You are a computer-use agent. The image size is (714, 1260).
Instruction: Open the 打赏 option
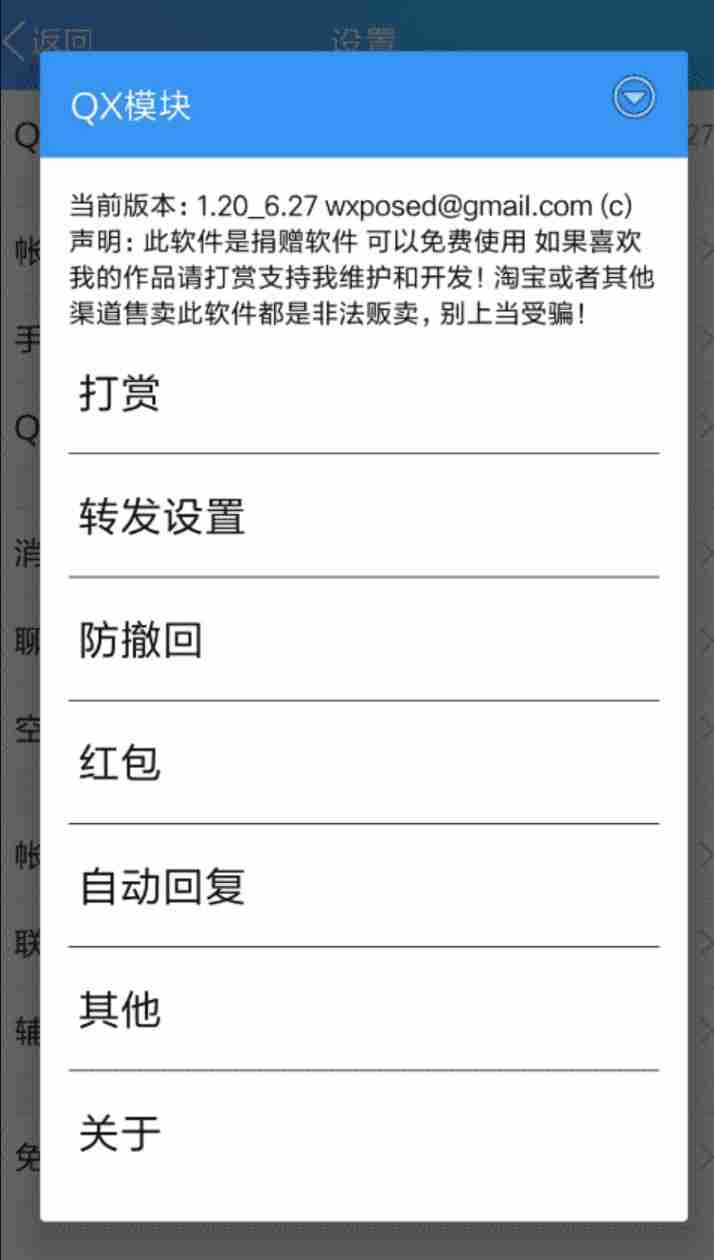pyautogui.click(x=363, y=394)
